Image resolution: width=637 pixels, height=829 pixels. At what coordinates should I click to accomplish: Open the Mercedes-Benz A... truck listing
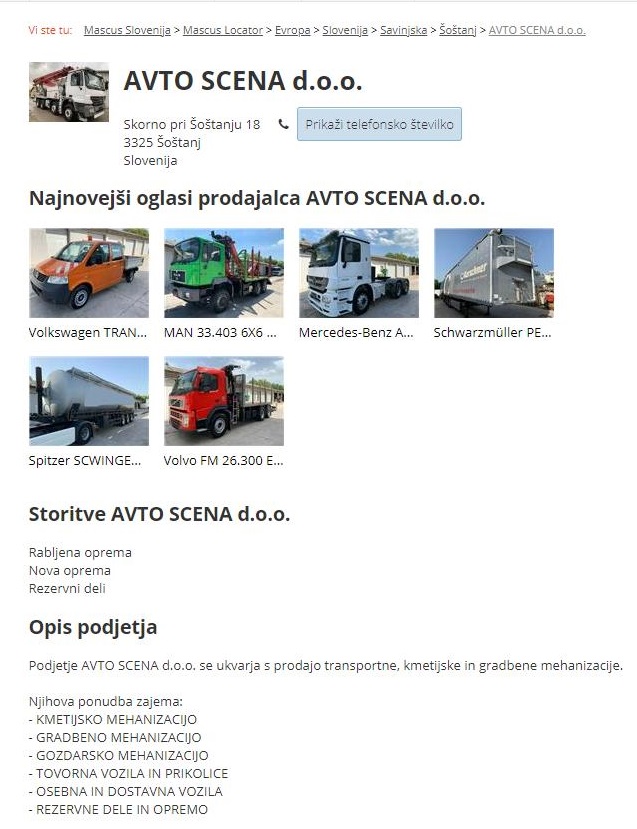point(359,273)
